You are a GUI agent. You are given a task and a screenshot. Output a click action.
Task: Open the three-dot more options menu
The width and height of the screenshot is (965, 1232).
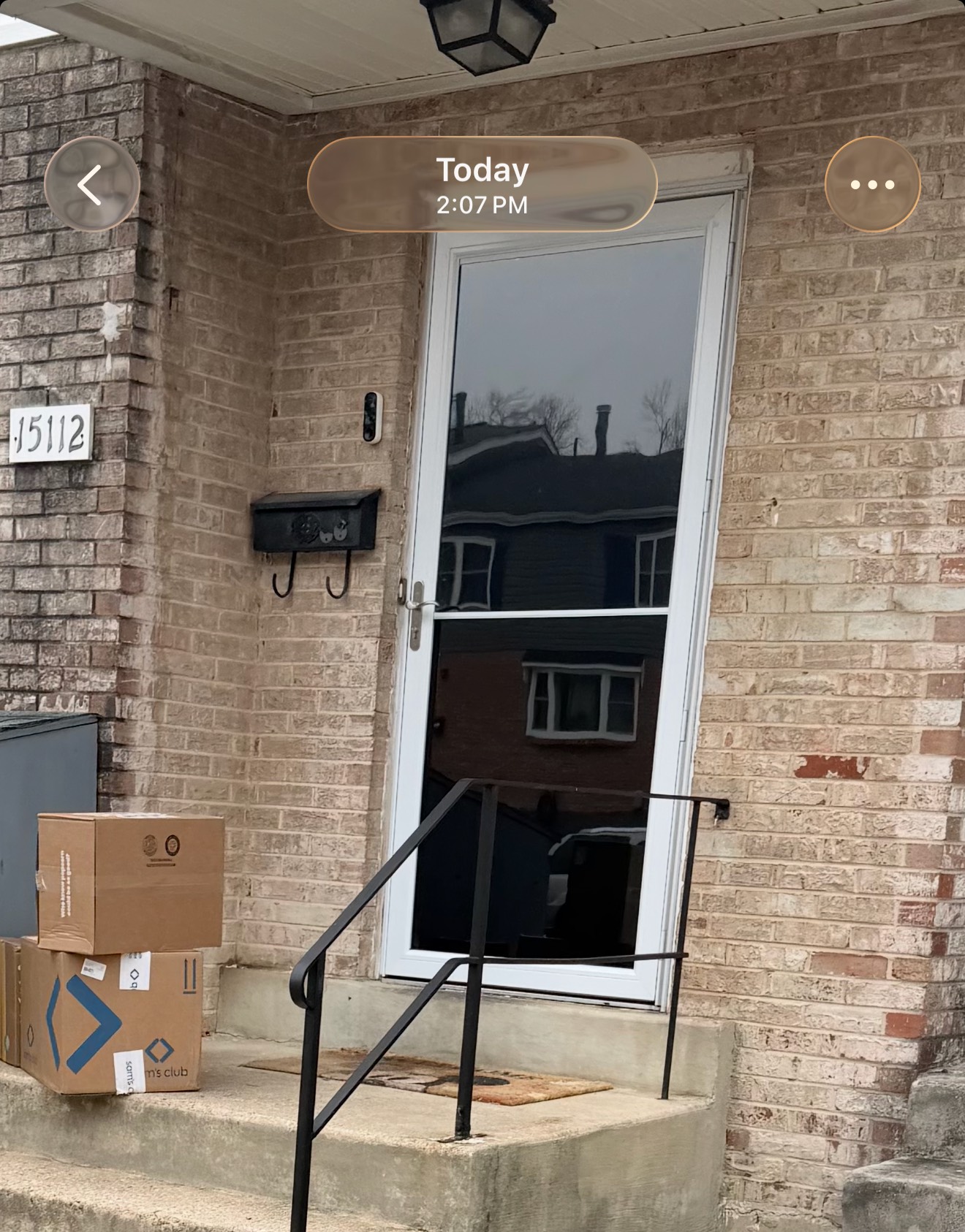point(872,184)
